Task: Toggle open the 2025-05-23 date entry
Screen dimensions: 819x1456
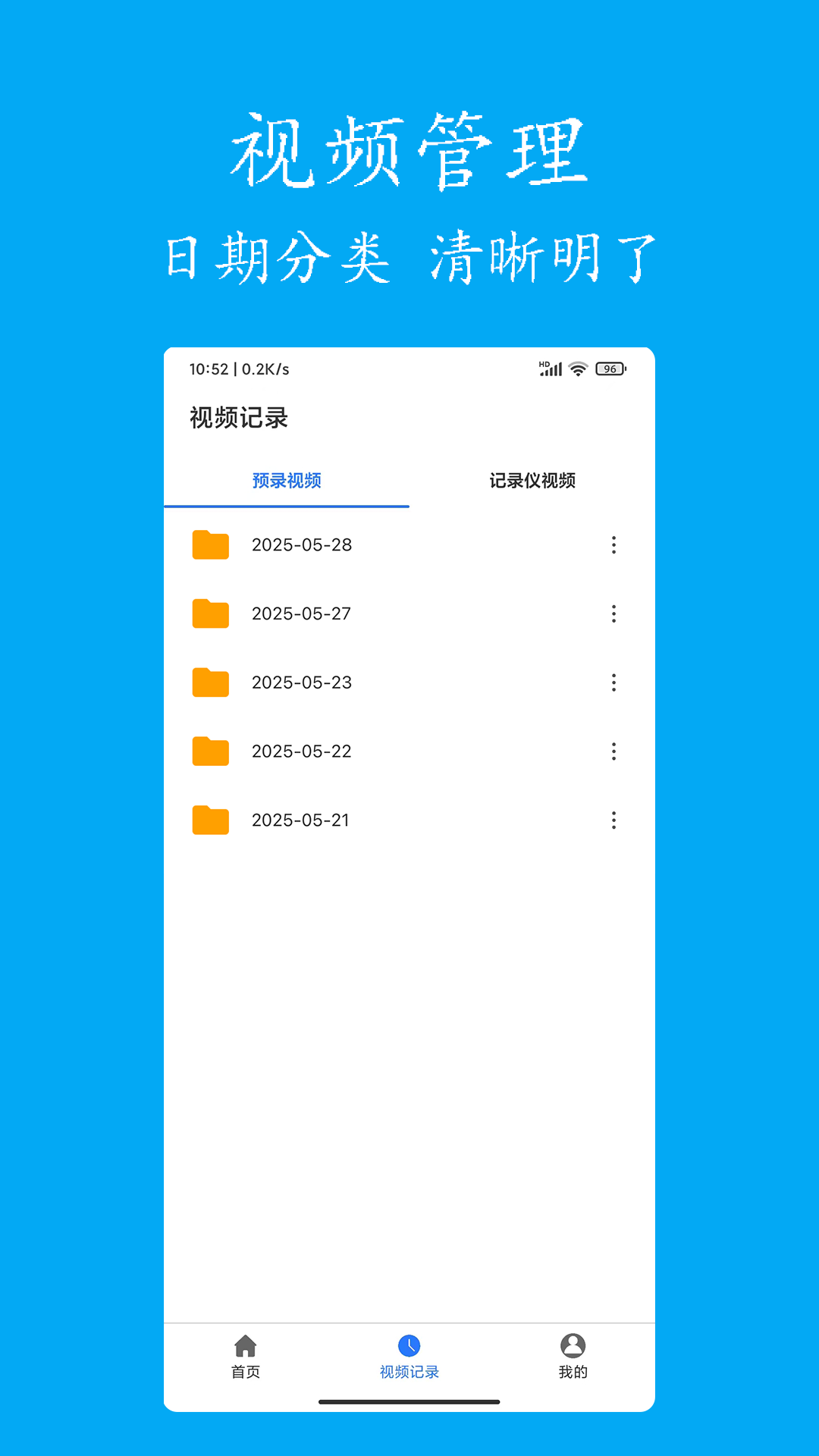Action: [x=301, y=682]
